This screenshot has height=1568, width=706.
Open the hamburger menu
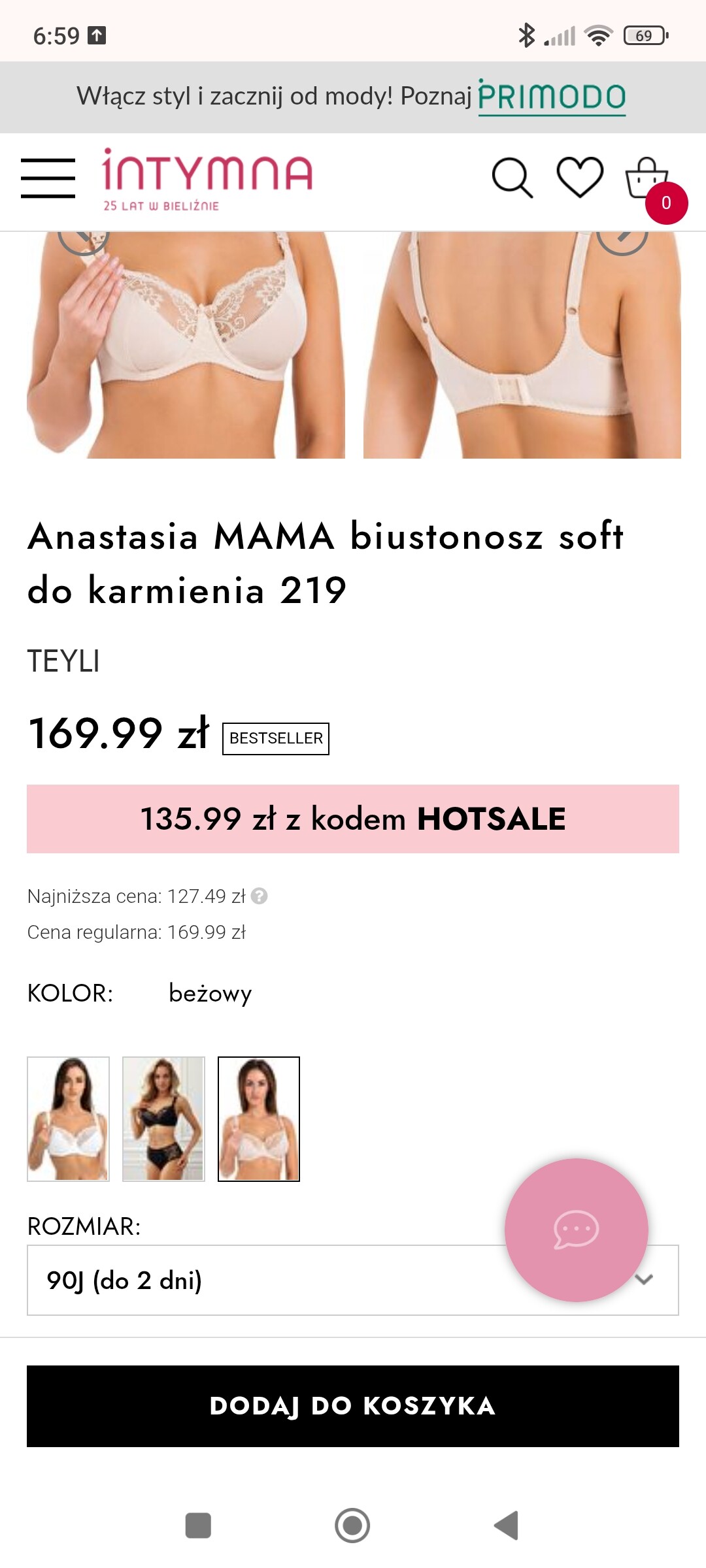pyautogui.click(x=48, y=178)
